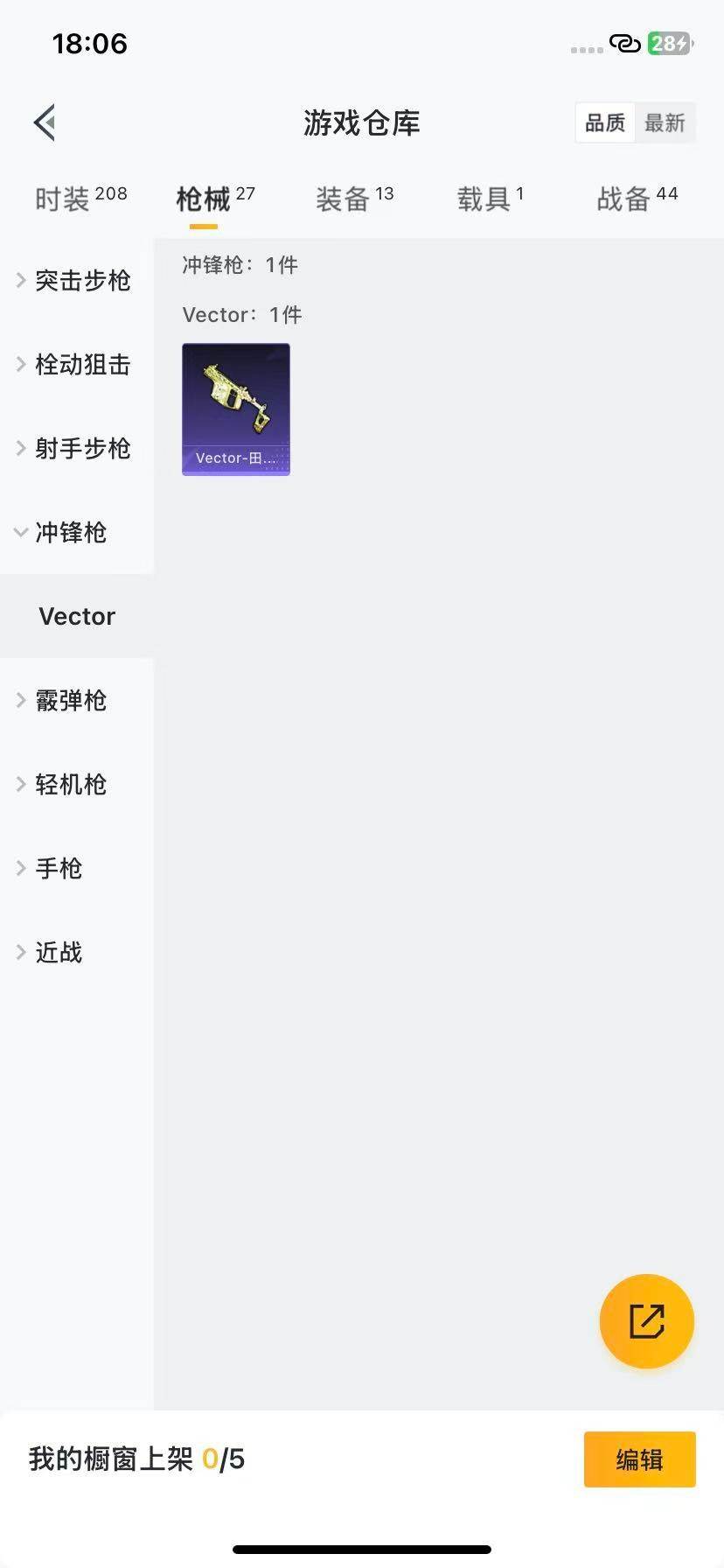This screenshot has height=1568, width=724.
Task: Sort items by 最新 newest
Action: [x=665, y=122]
